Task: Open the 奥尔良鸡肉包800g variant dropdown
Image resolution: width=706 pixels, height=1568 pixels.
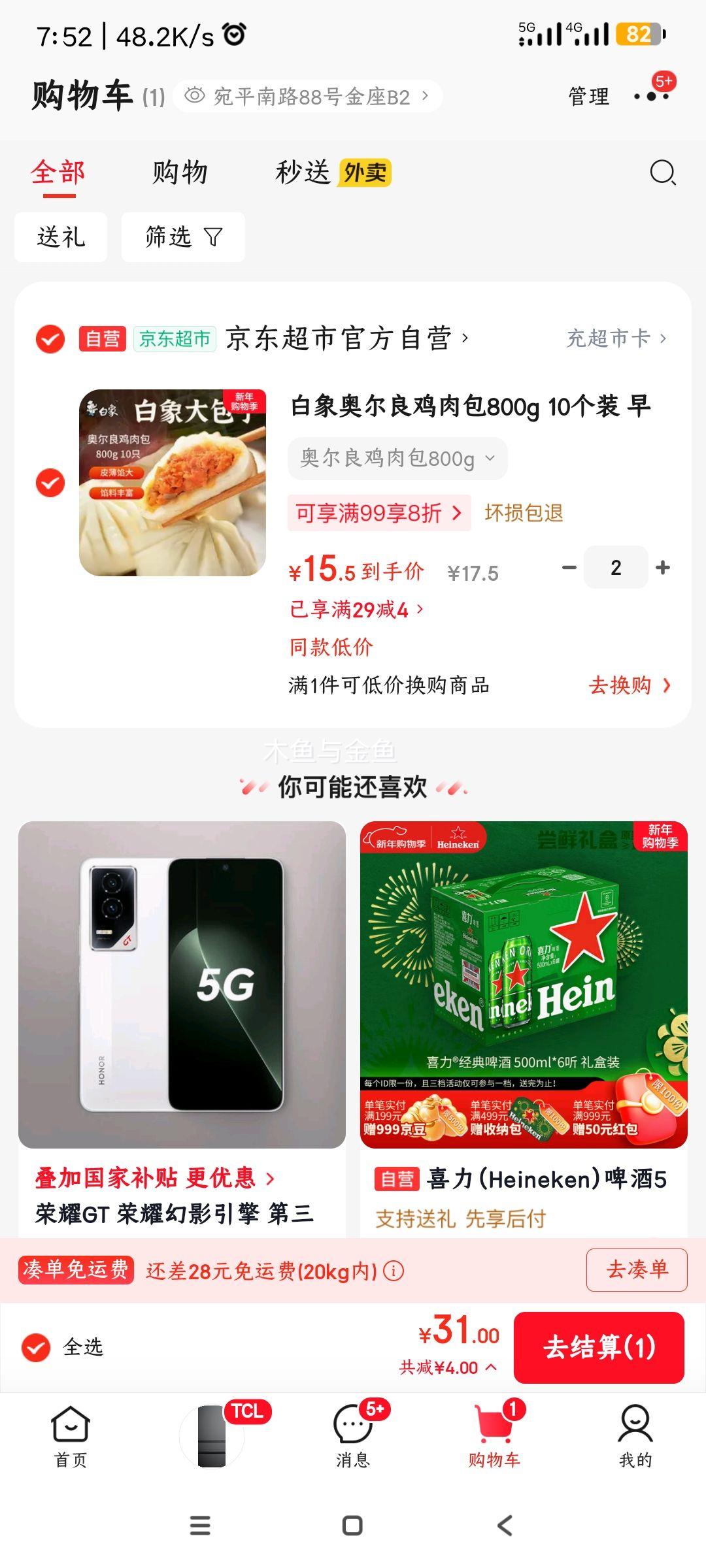Action: pos(397,459)
